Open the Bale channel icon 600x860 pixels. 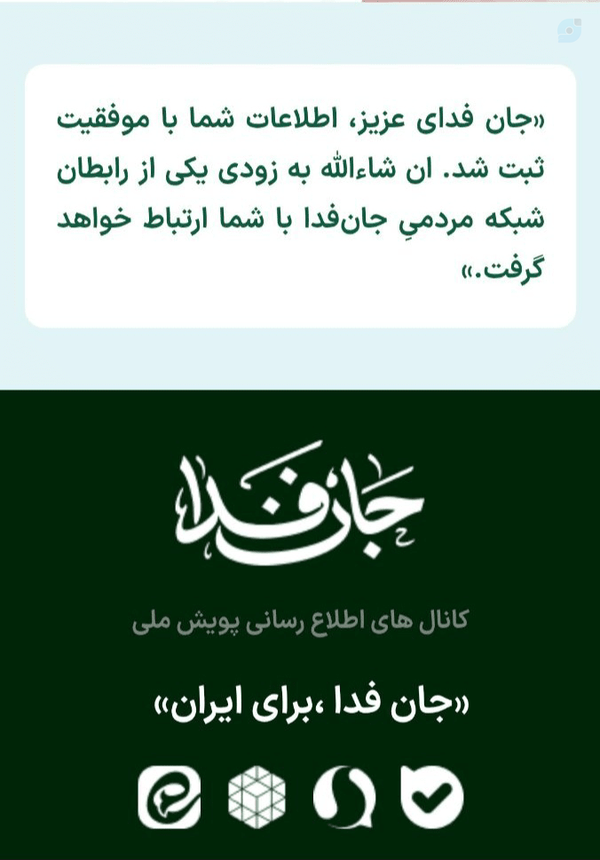coord(432,797)
